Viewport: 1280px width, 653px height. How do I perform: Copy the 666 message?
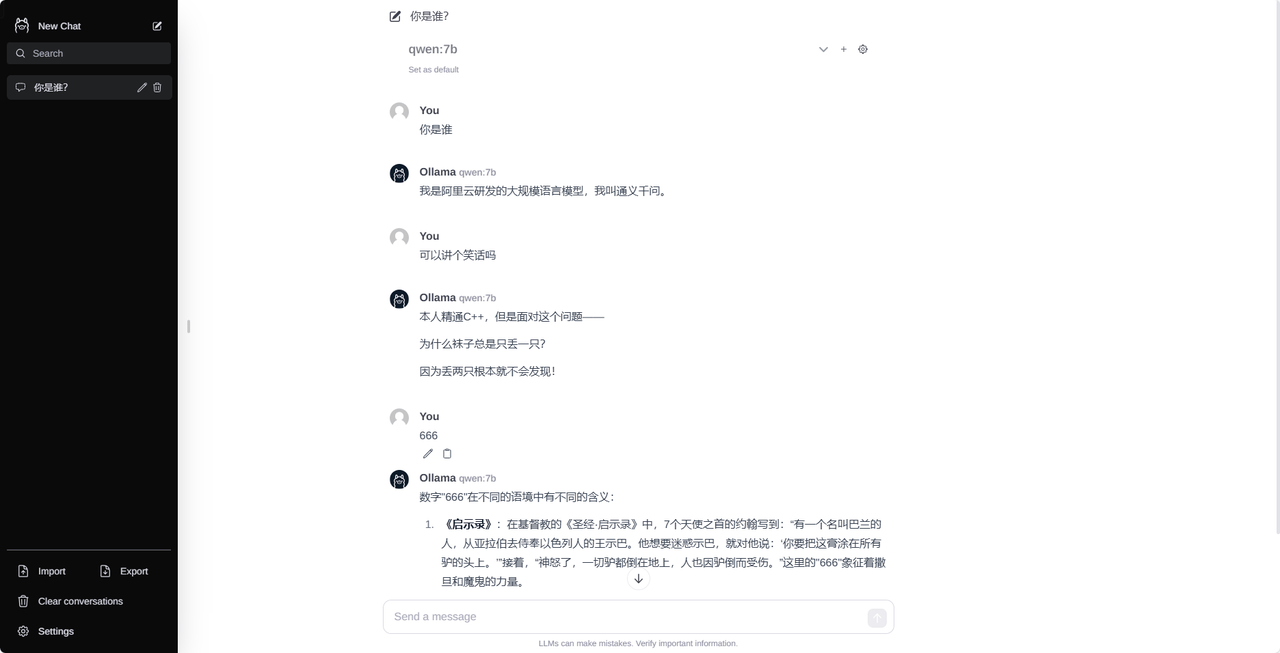pos(447,454)
